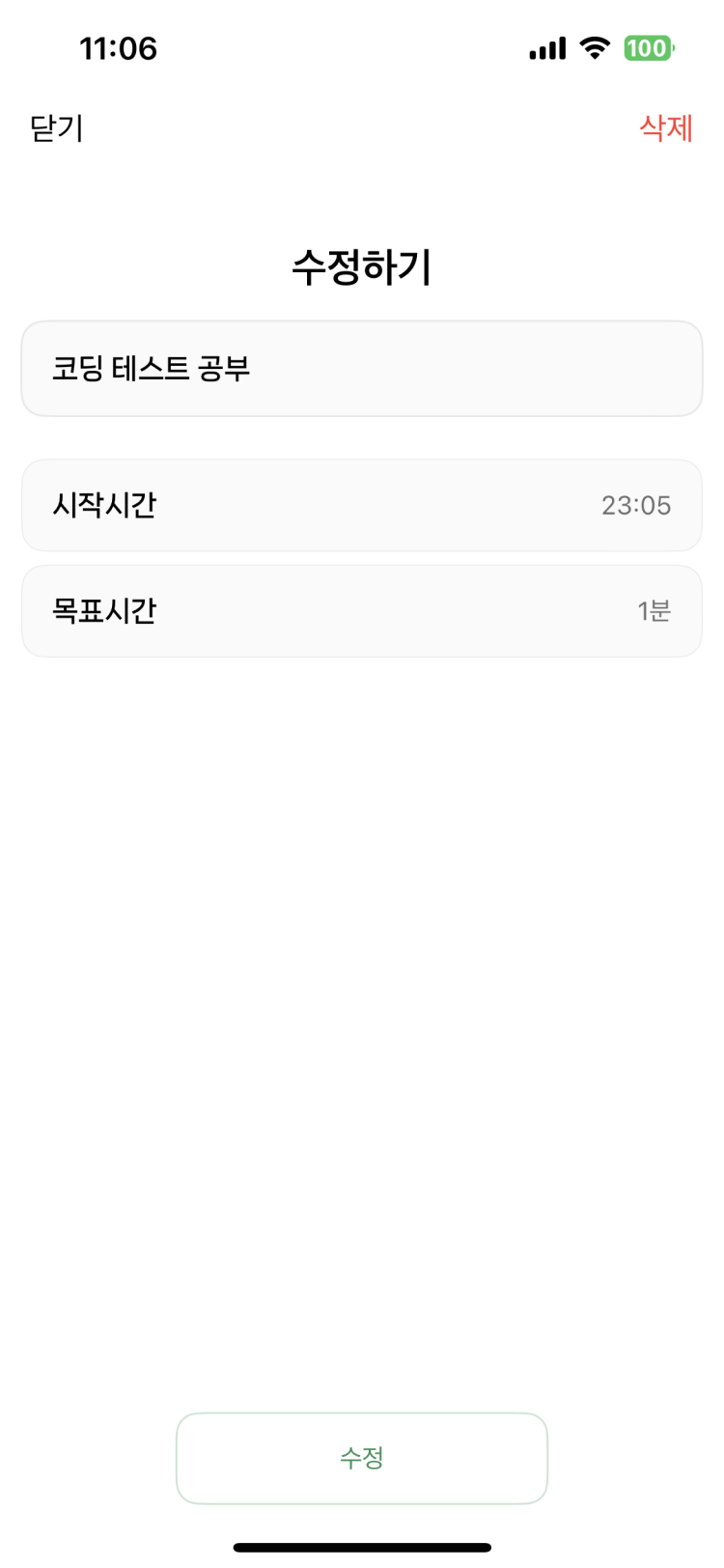The image size is (724, 1568).
Task: Edit the task name 코딩 테스트 공부
Action: point(152,368)
